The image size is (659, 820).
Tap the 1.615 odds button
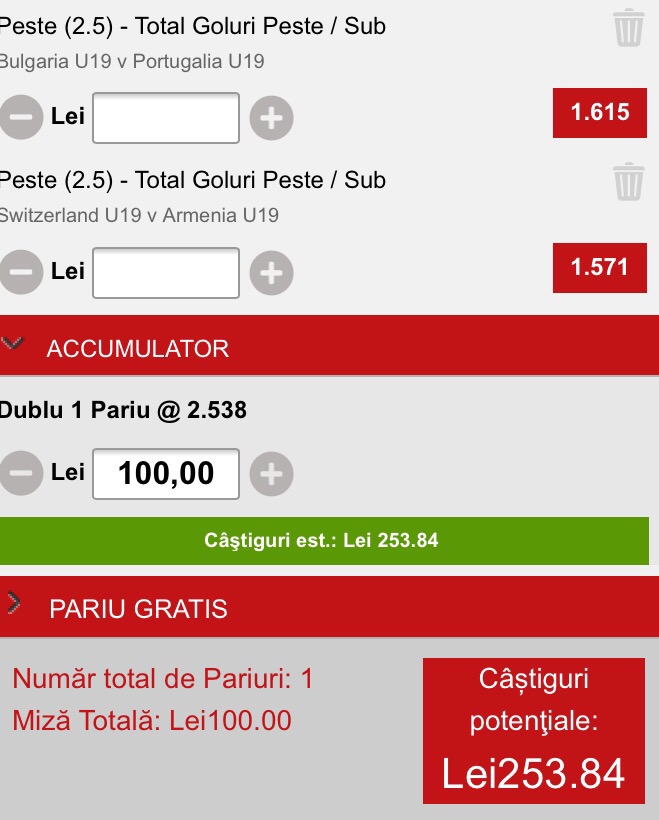(599, 113)
